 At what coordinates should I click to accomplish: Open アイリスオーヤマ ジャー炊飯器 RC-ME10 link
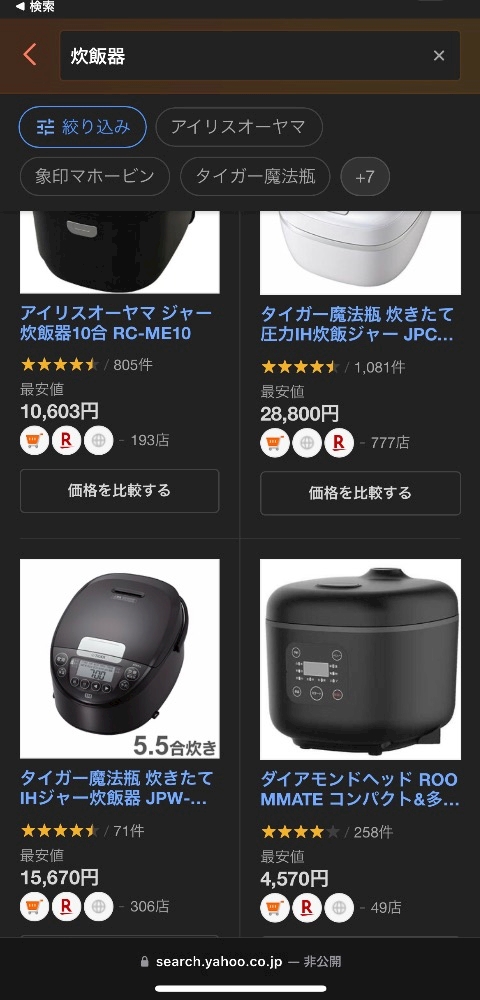click(116, 323)
